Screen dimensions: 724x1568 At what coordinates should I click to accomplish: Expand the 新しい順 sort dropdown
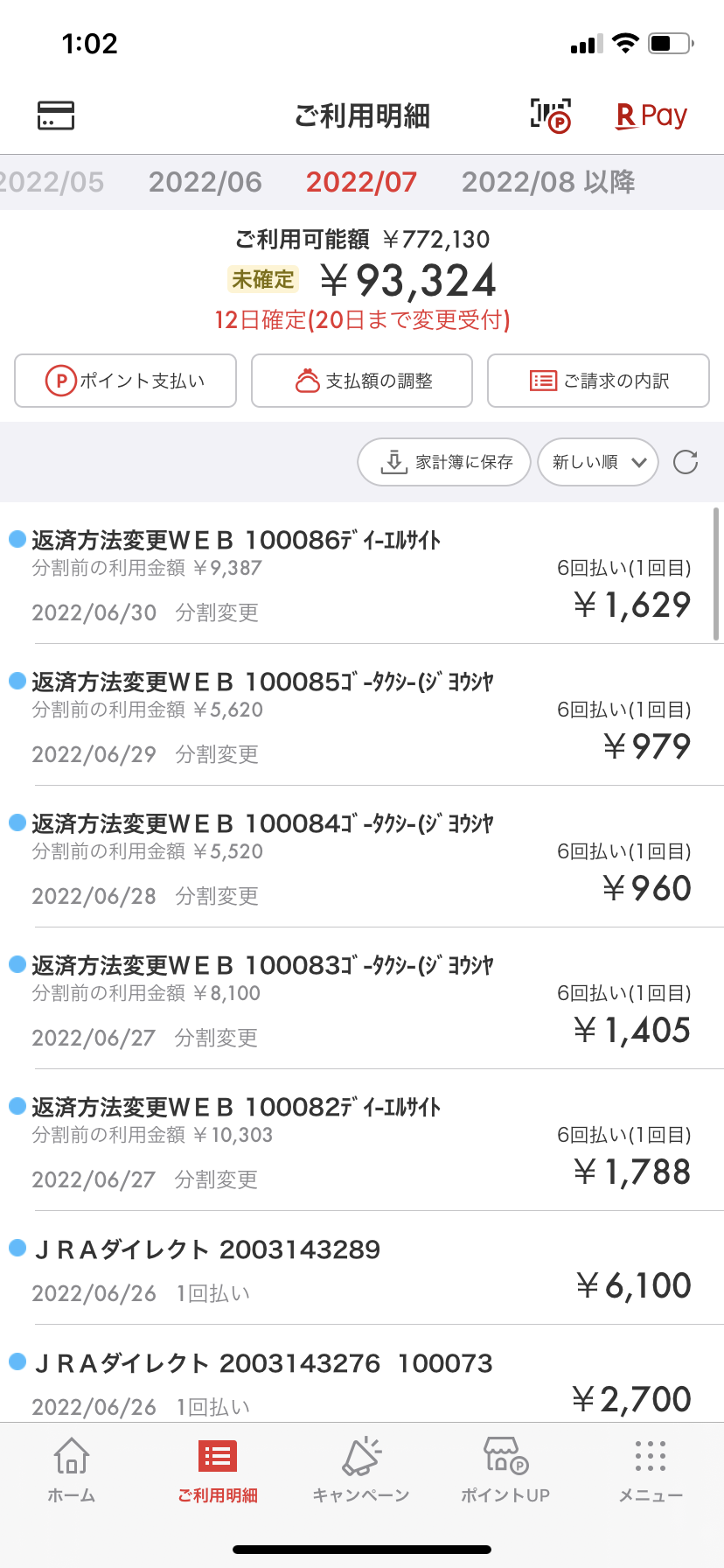pos(598,462)
